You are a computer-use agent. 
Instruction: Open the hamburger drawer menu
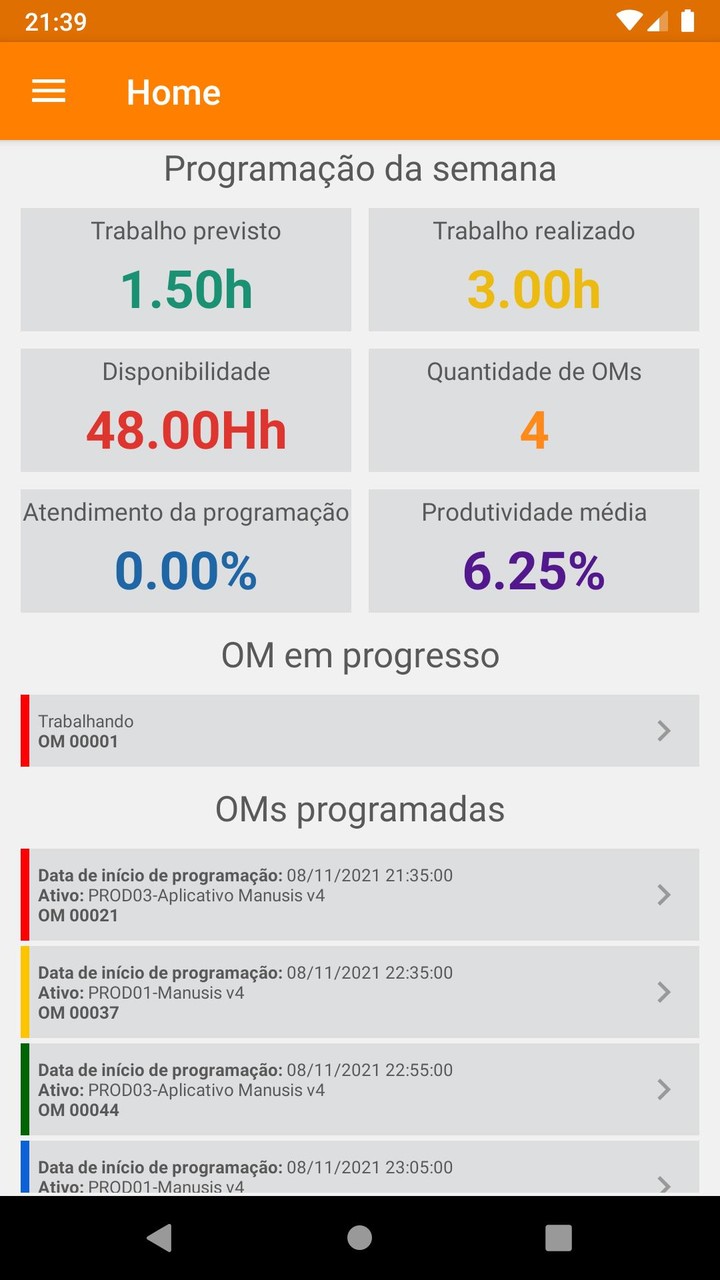[48, 92]
